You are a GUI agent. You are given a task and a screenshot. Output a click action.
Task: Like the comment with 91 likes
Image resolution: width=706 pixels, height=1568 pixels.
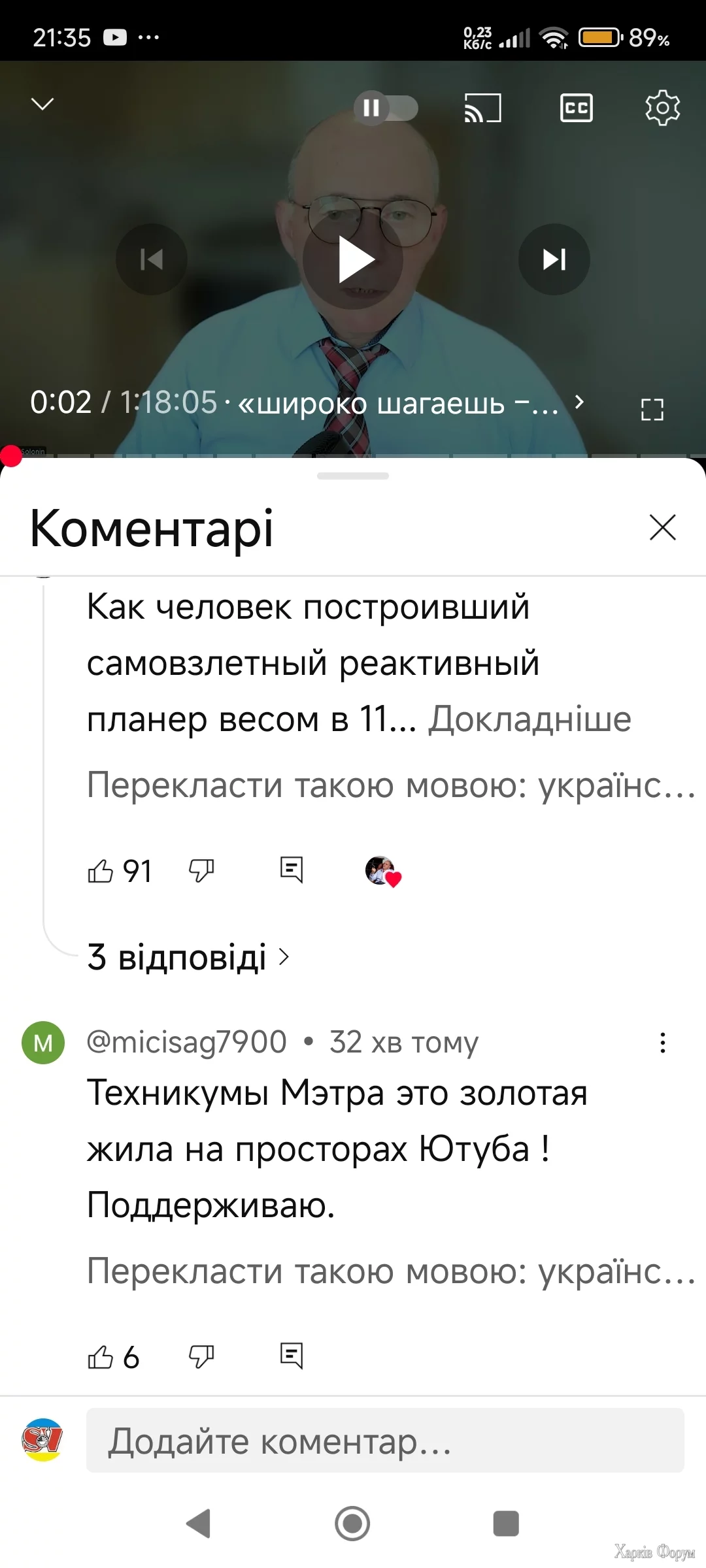click(101, 871)
